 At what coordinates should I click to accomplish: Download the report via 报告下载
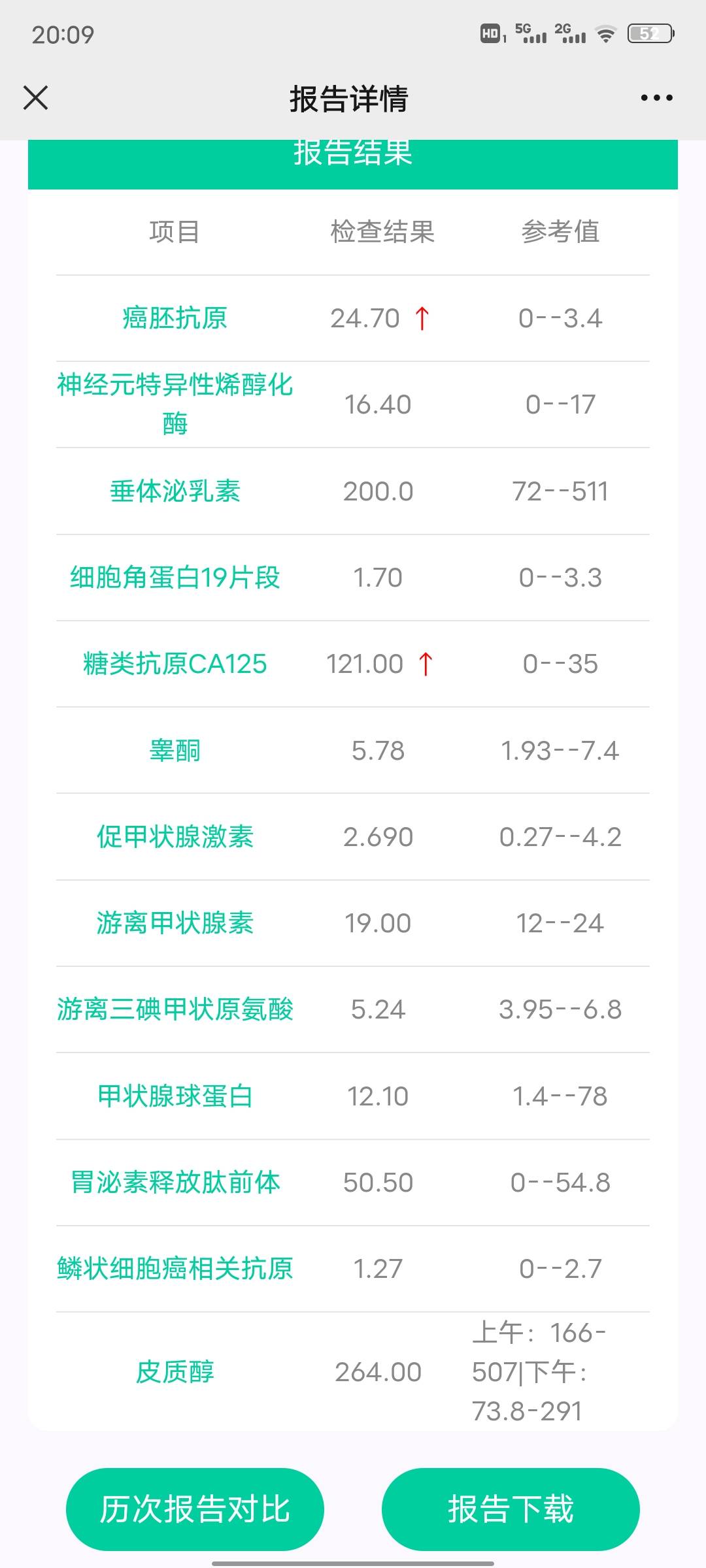pos(511,1509)
